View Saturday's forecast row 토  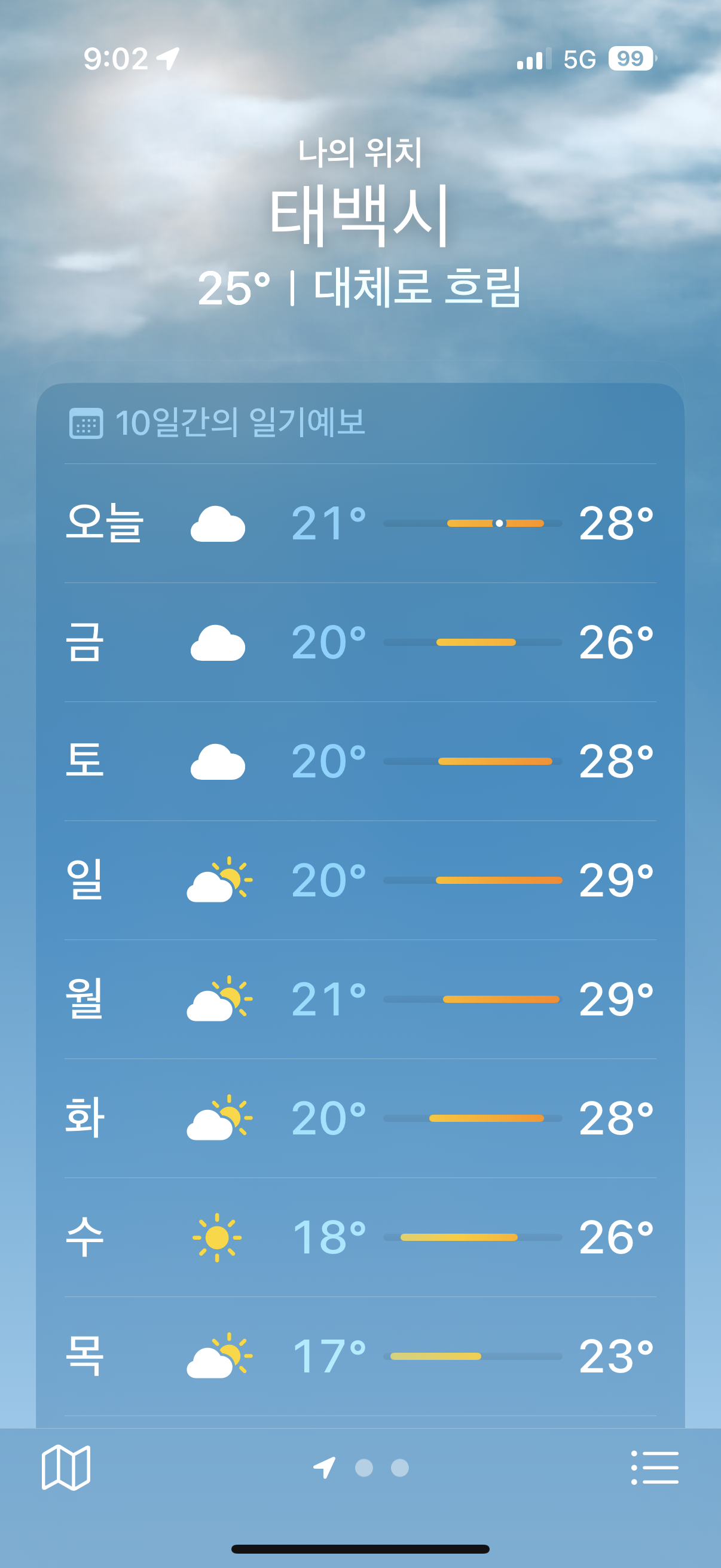pyautogui.click(x=360, y=761)
